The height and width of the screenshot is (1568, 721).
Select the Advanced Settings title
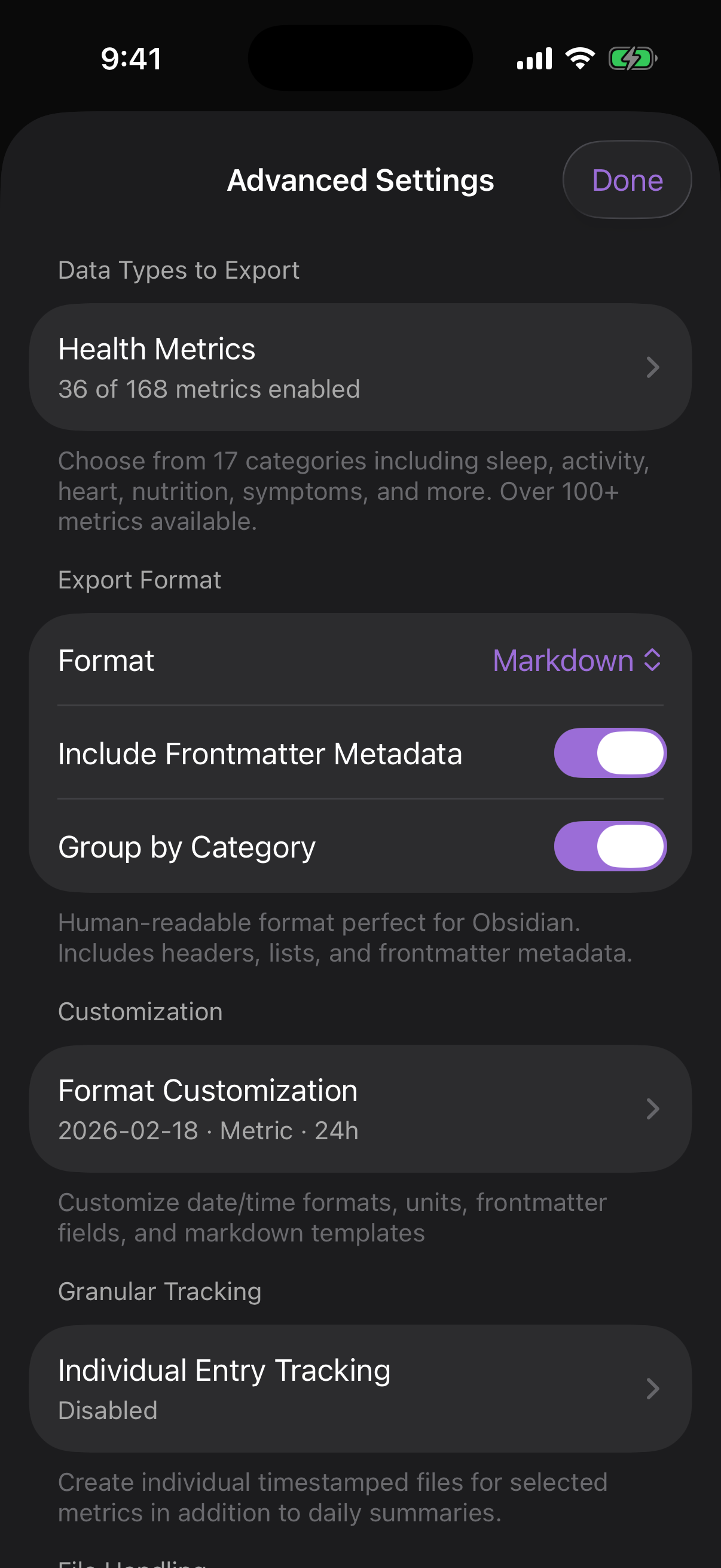pos(360,179)
